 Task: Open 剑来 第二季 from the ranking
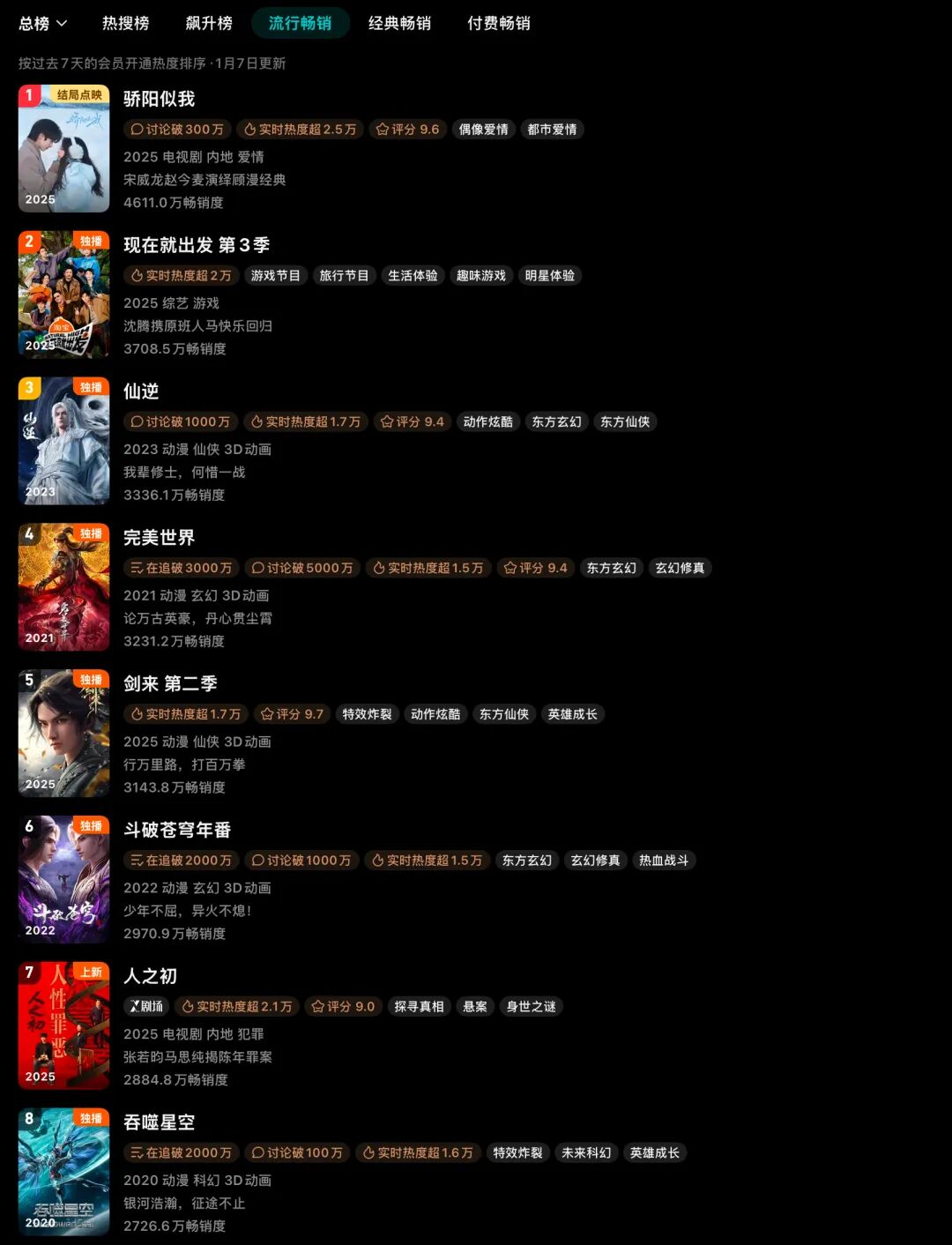(170, 684)
